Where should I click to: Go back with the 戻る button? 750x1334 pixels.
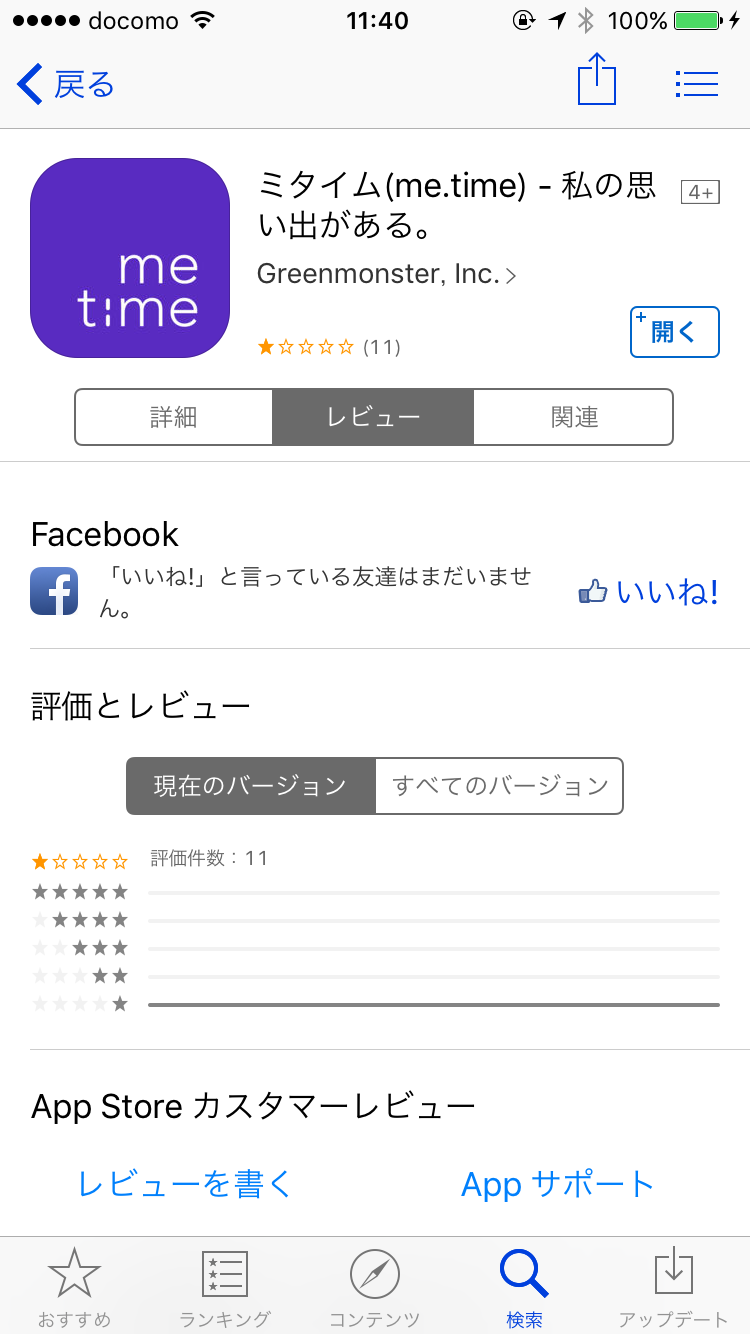(66, 85)
